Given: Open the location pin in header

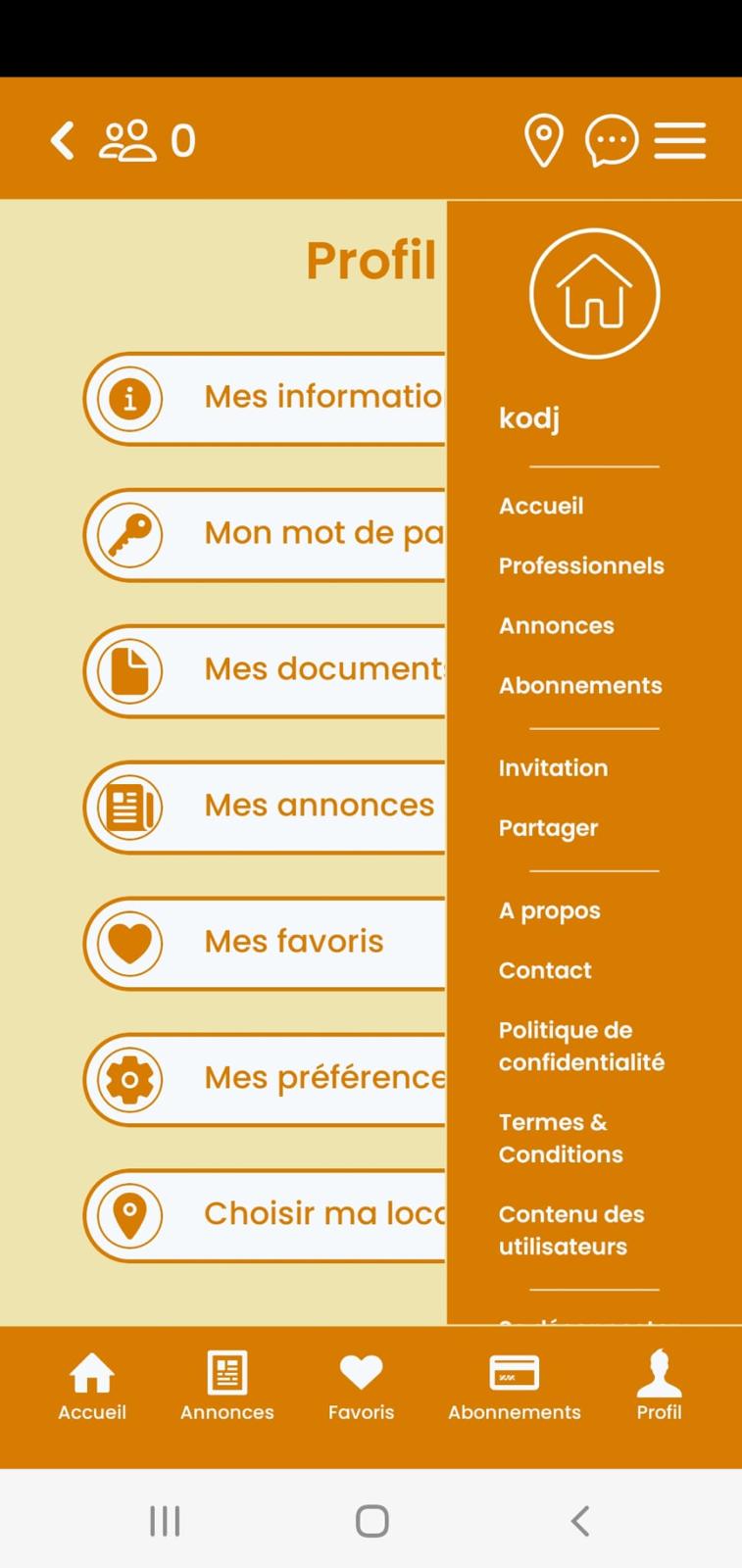Looking at the screenshot, I should point(544,141).
